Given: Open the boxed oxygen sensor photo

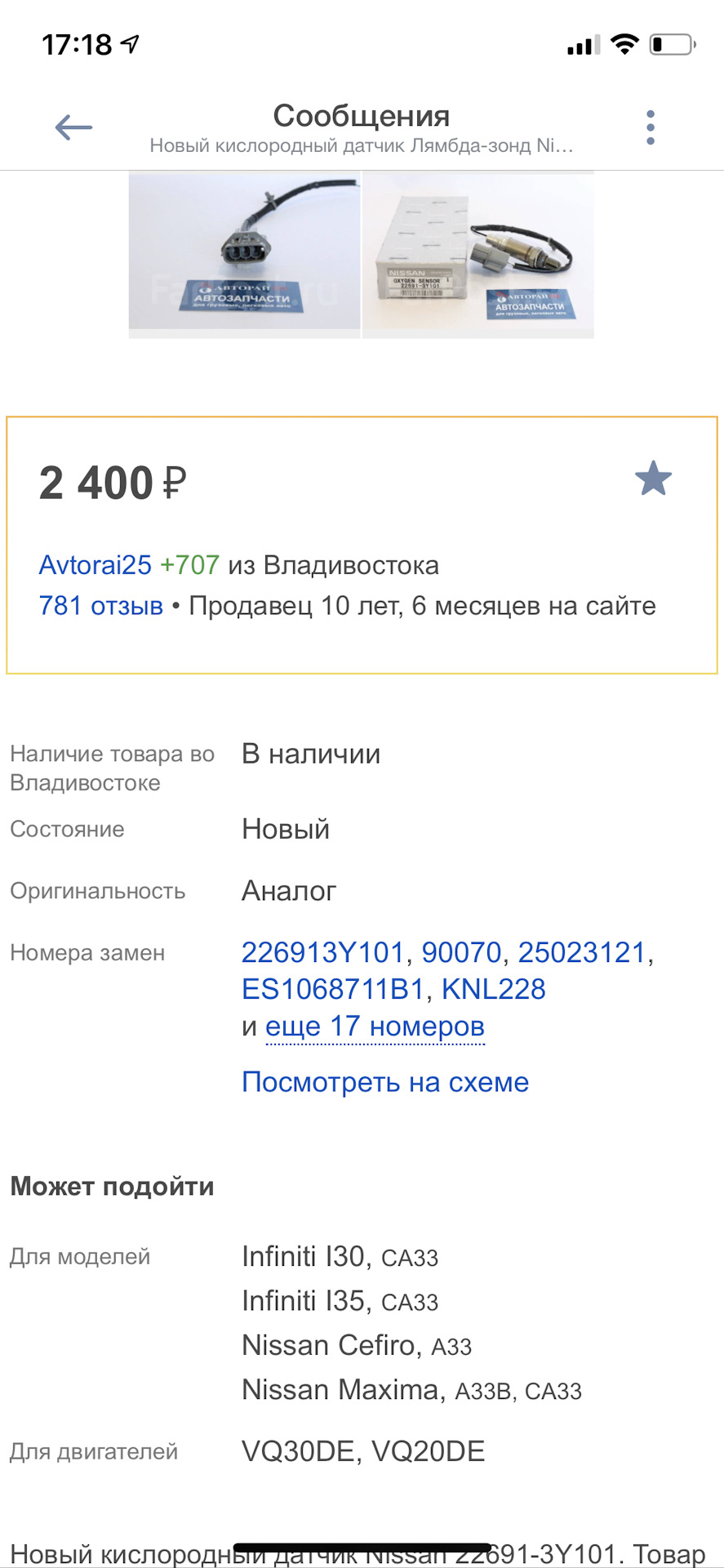Looking at the screenshot, I should 478,255.
